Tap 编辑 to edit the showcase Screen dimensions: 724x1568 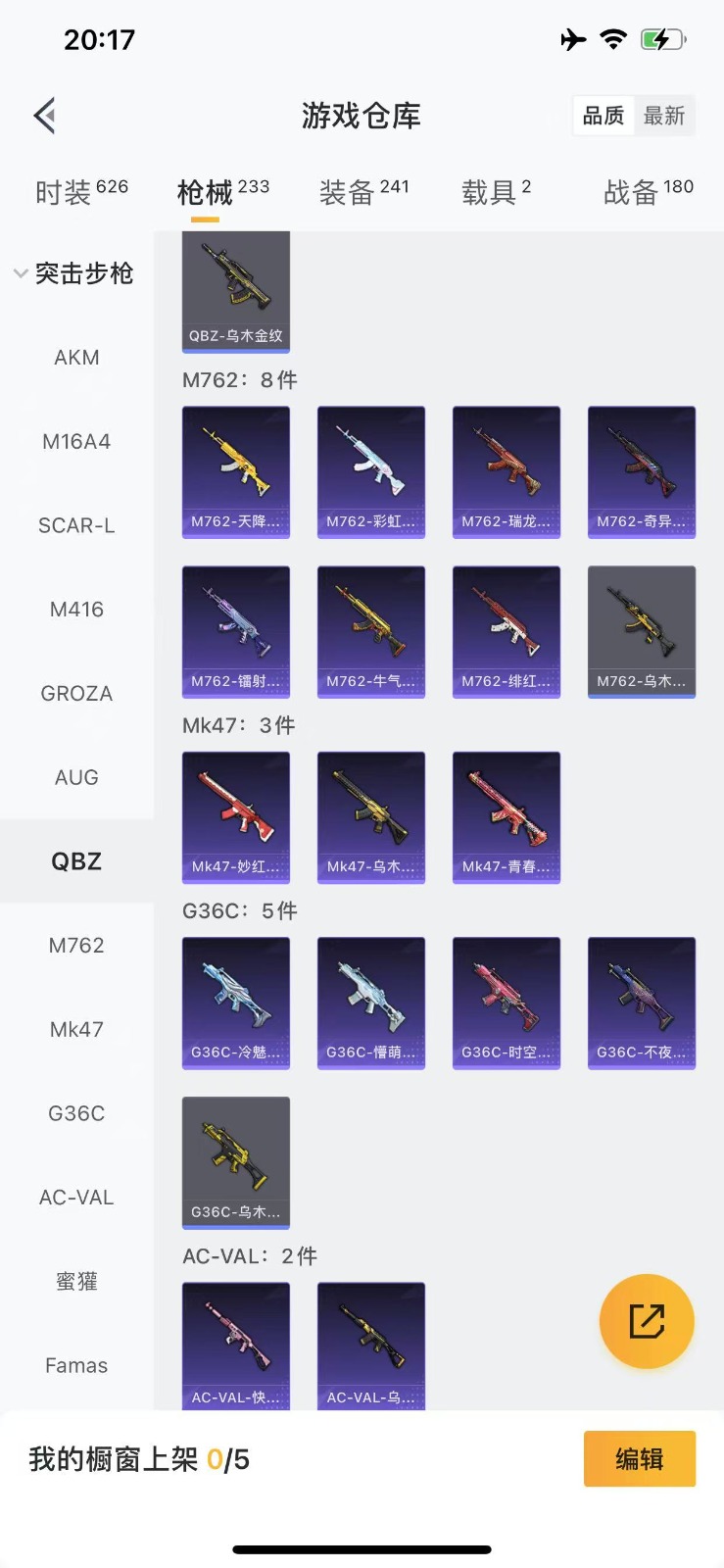click(640, 1459)
